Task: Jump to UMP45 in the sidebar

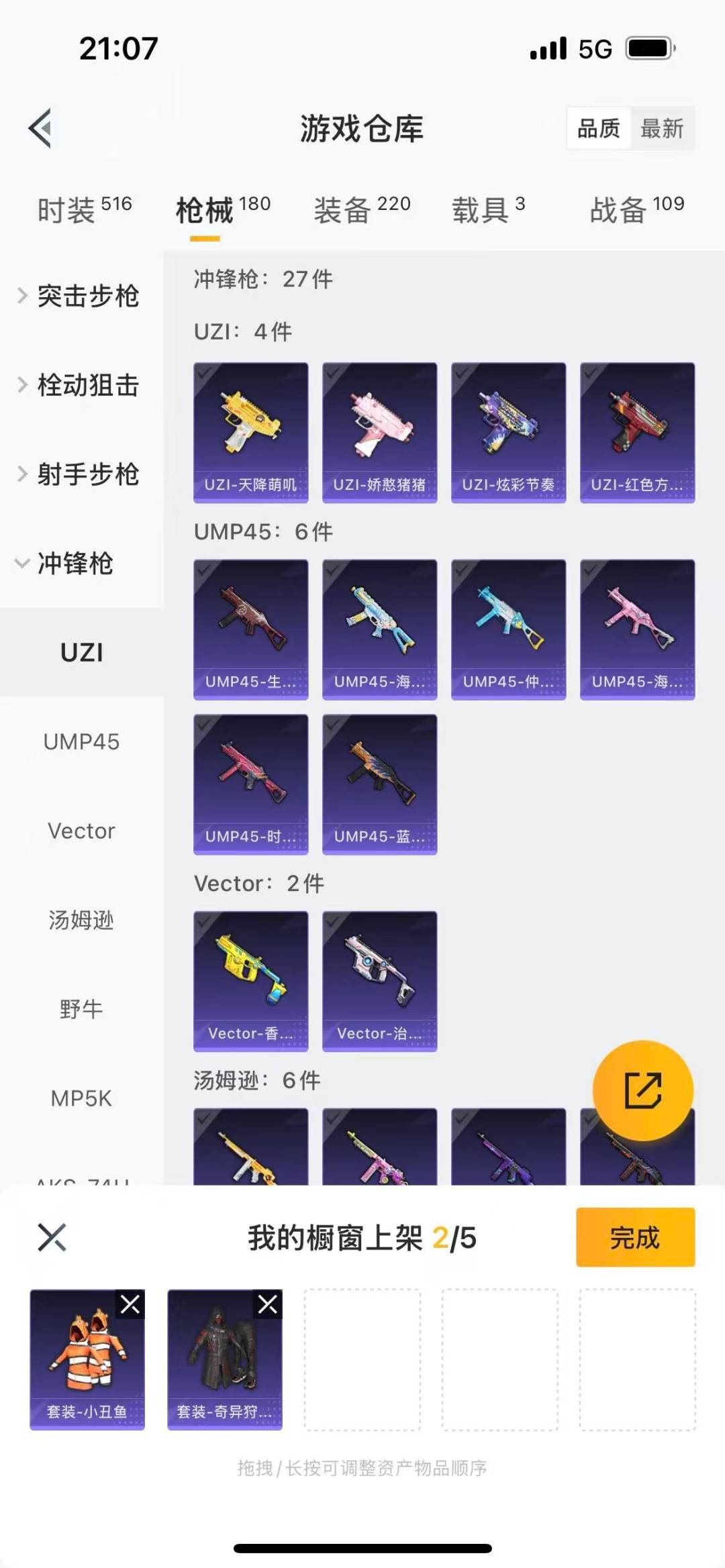Action: coord(81,741)
